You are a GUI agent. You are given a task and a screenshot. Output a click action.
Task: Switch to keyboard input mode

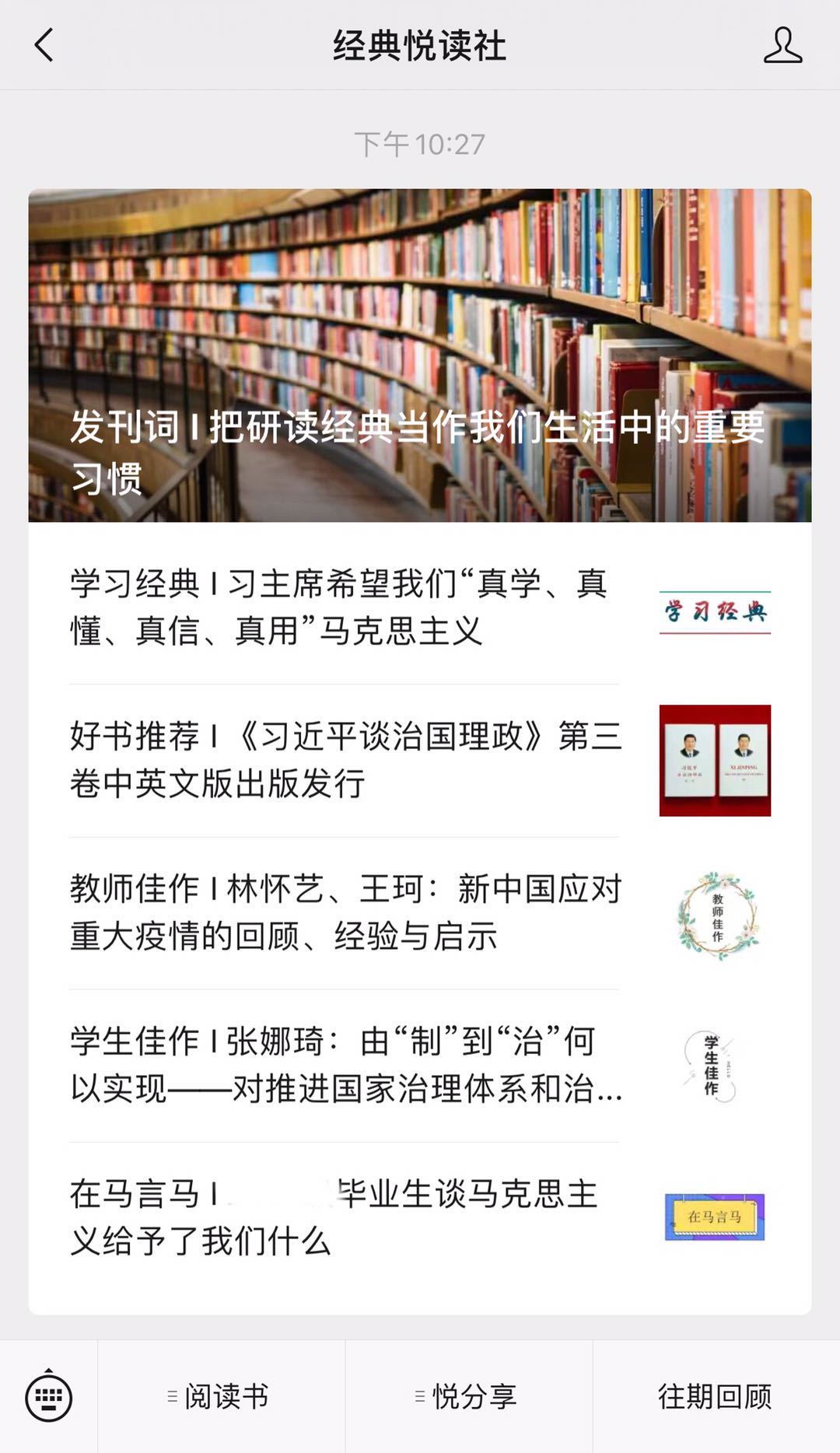click(x=49, y=1397)
